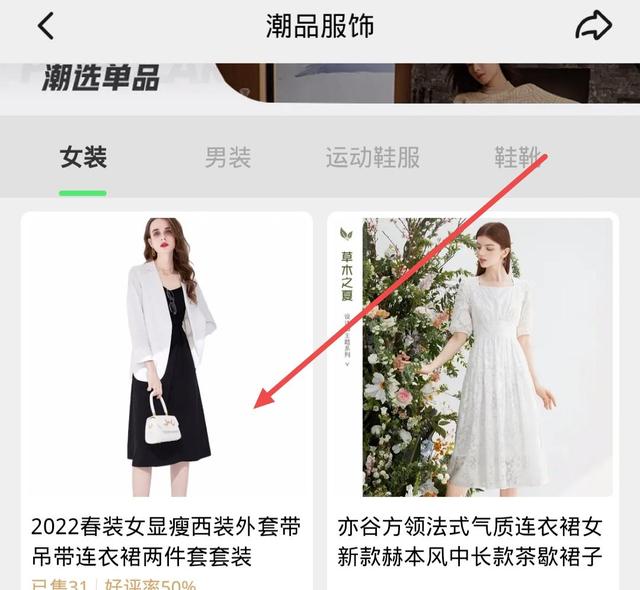Go back from 潮品服饰 page
This screenshot has width=640, height=590.
coord(45,26)
